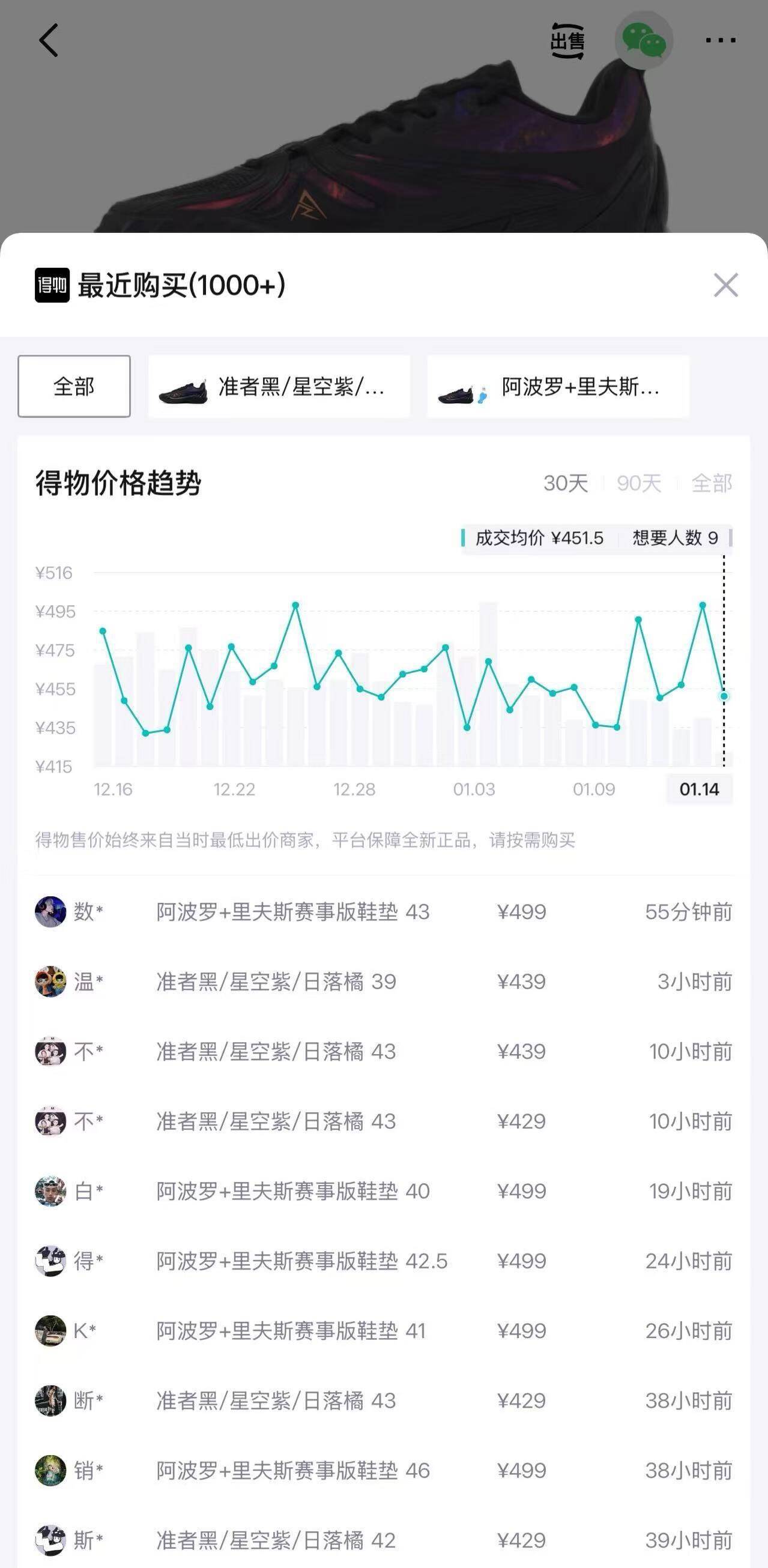Tap the 出售 sell icon

567,41
